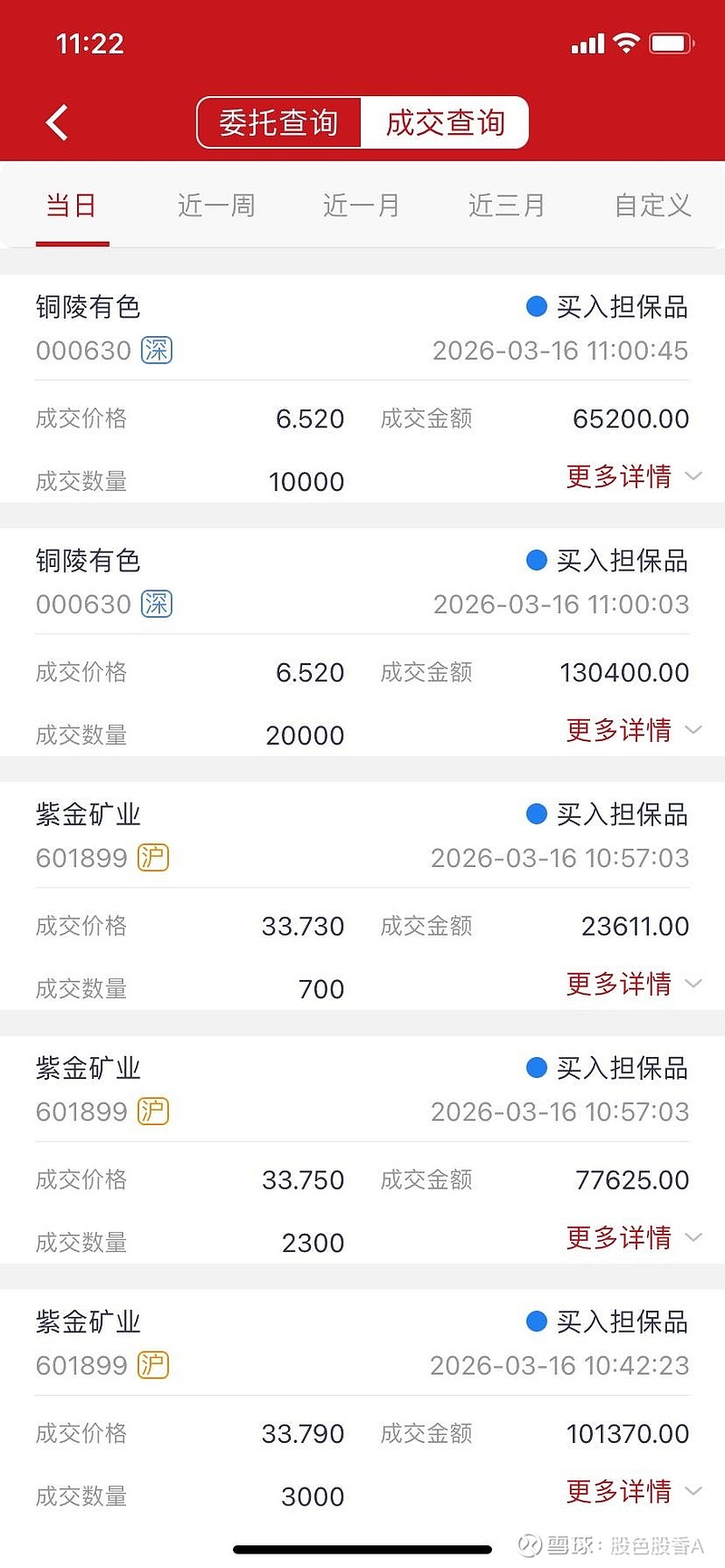Tap the 深 exchange badge beside 000630
This screenshot has height=1568, width=725.
tap(156, 351)
